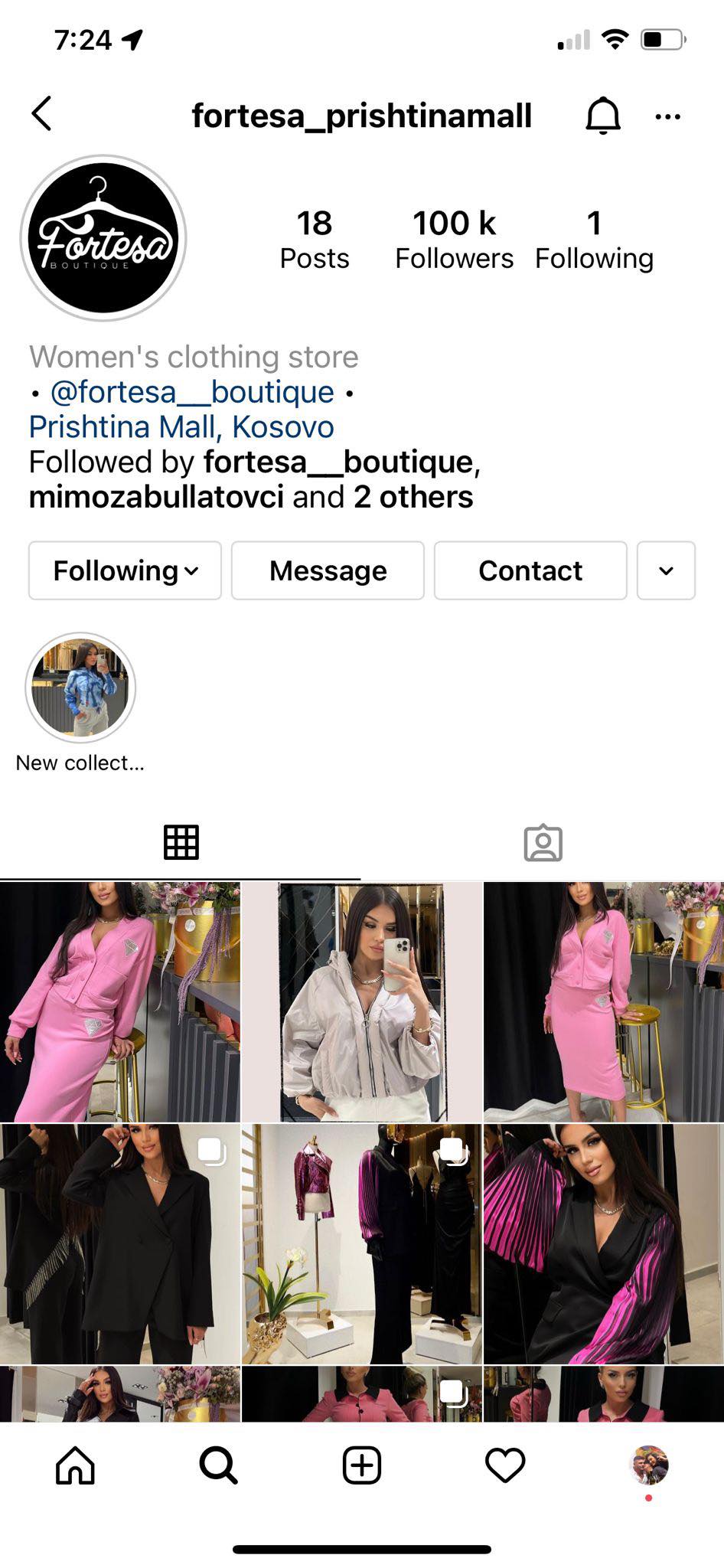Image resolution: width=724 pixels, height=1568 pixels.
Task: Go to the Home feed tab
Action: (75, 1465)
